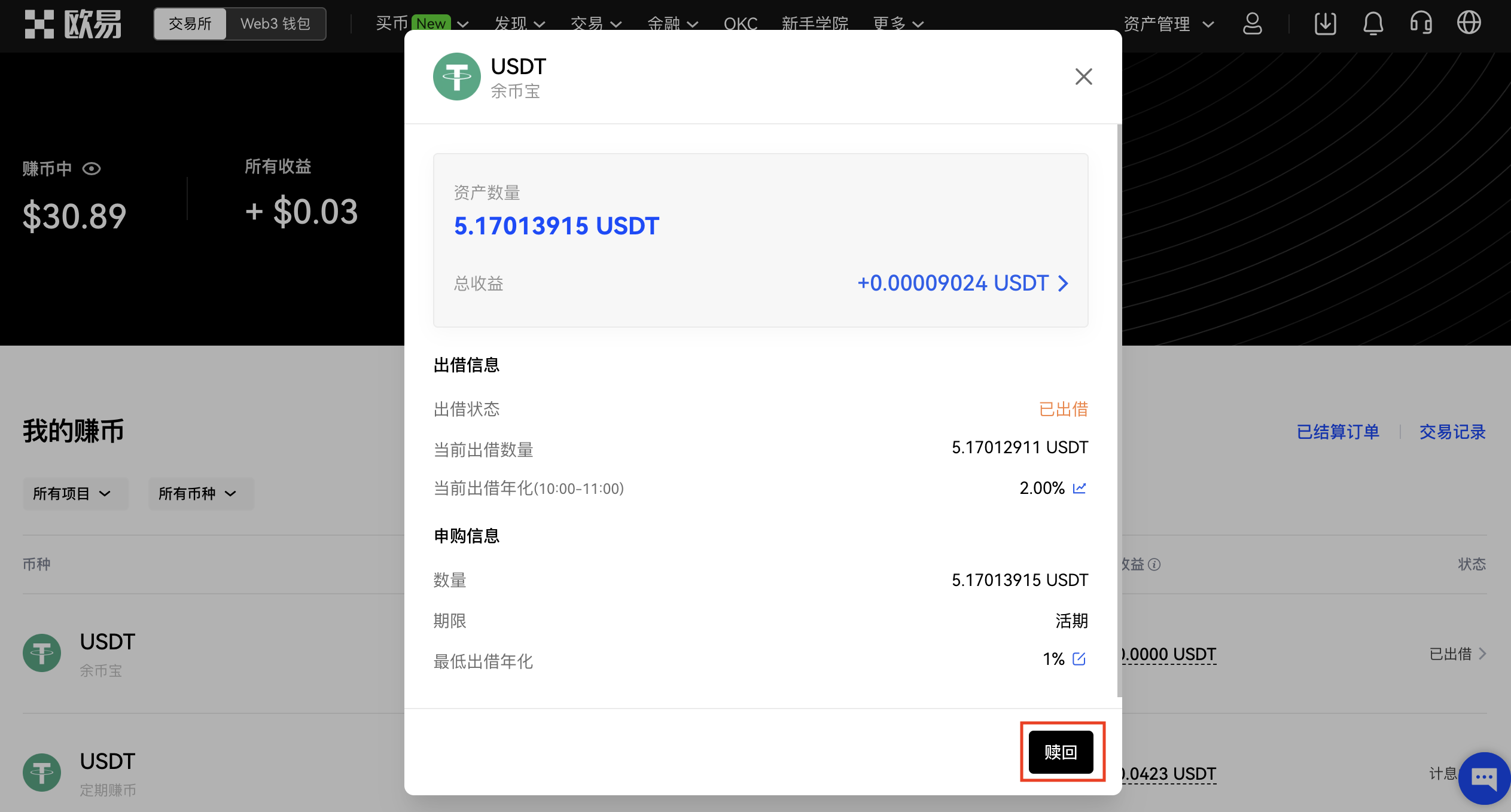Open the 交易记录 link
This screenshot has width=1511, height=812.
[x=1452, y=432]
